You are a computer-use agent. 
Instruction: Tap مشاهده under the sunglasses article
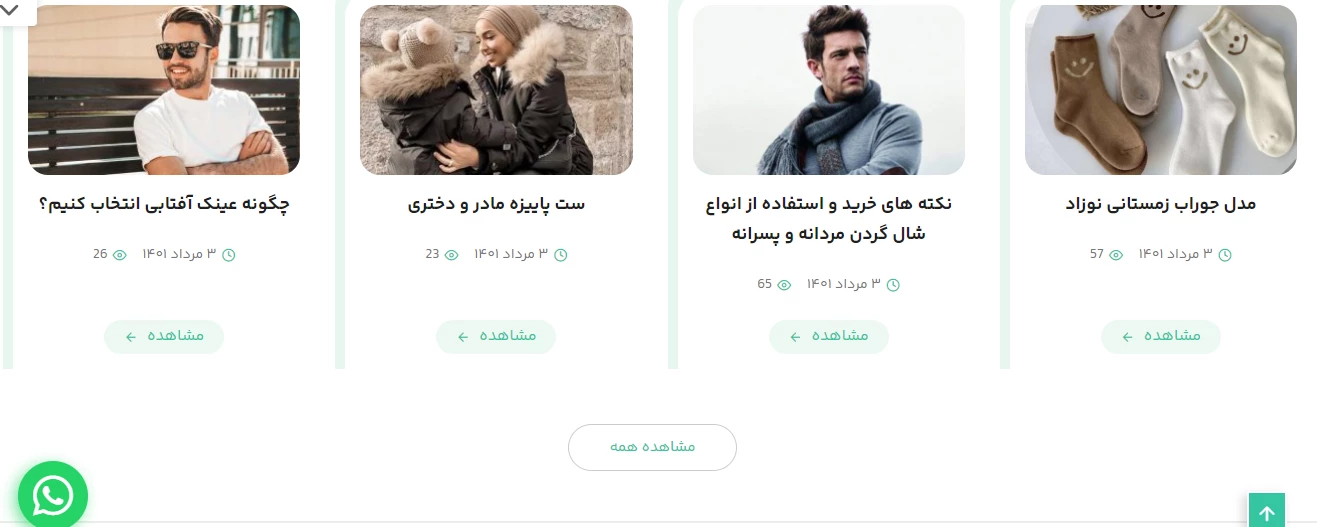click(x=164, y=336)
